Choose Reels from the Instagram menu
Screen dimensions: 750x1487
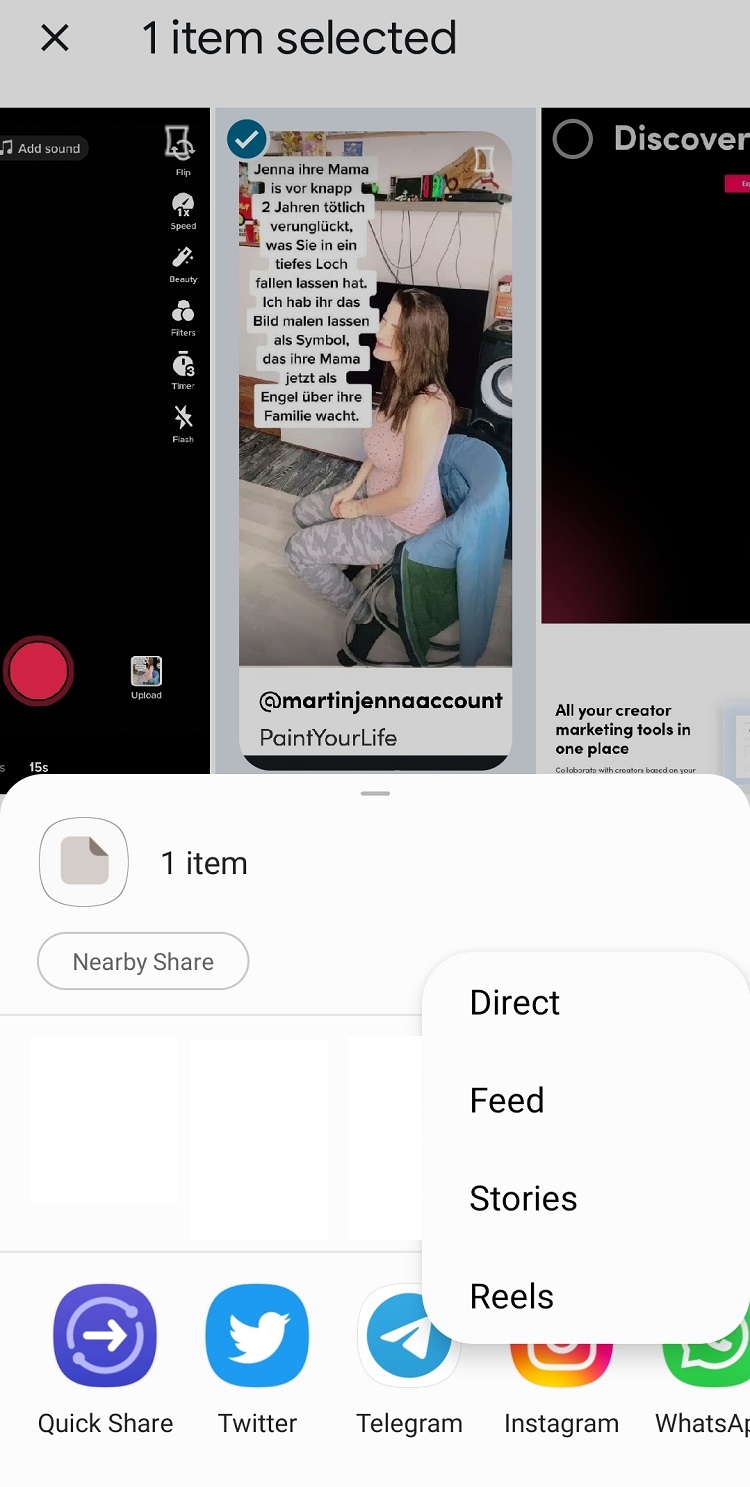coord(511,1296)
